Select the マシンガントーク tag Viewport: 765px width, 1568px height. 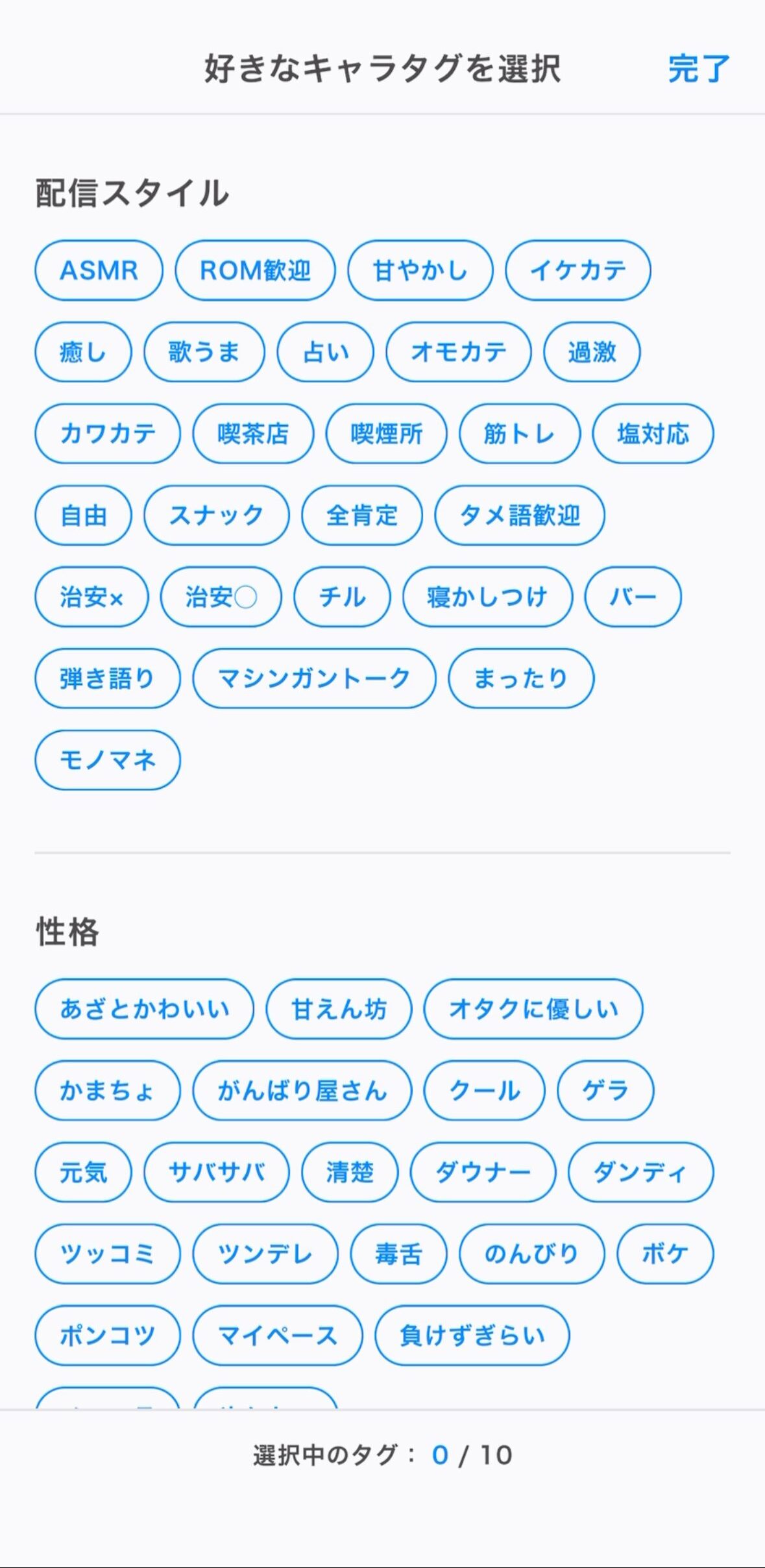(x=314, y=678)
